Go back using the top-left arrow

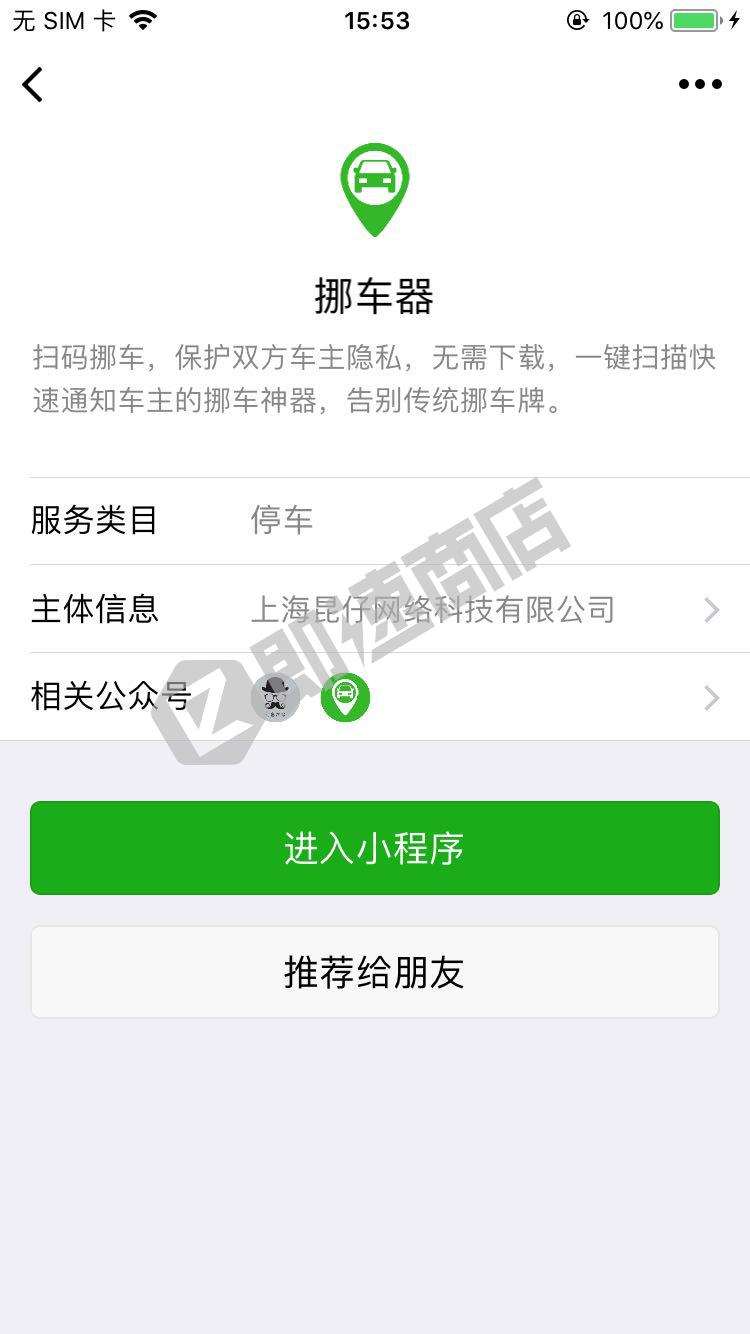point(33,85)
